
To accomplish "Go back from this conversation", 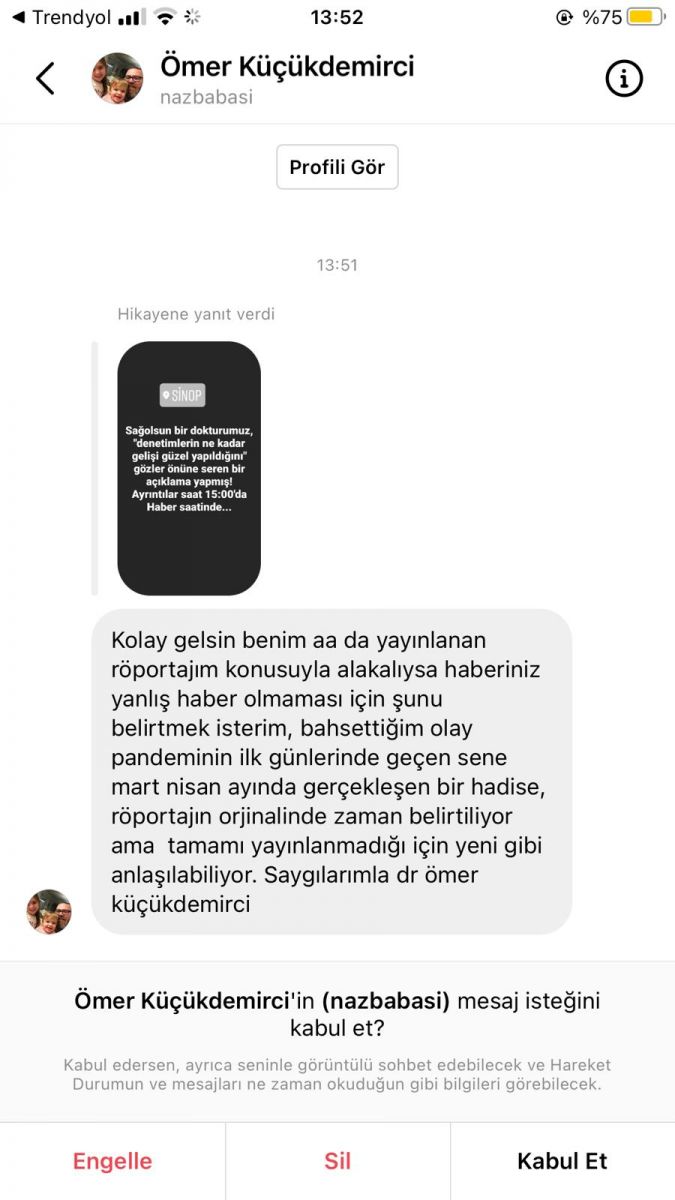I will [x=45, y=78].
